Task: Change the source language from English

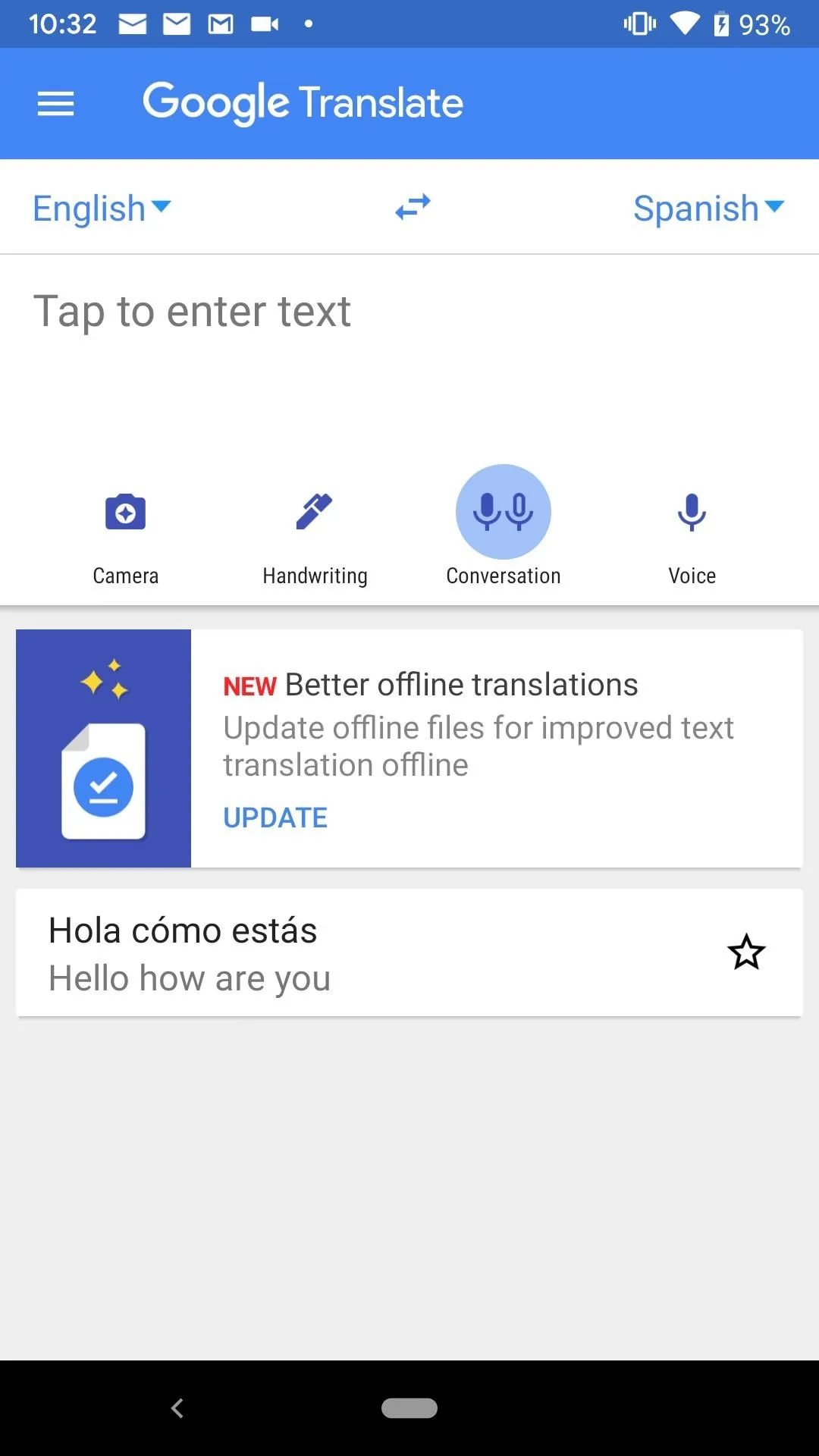Action: [102, 208]
